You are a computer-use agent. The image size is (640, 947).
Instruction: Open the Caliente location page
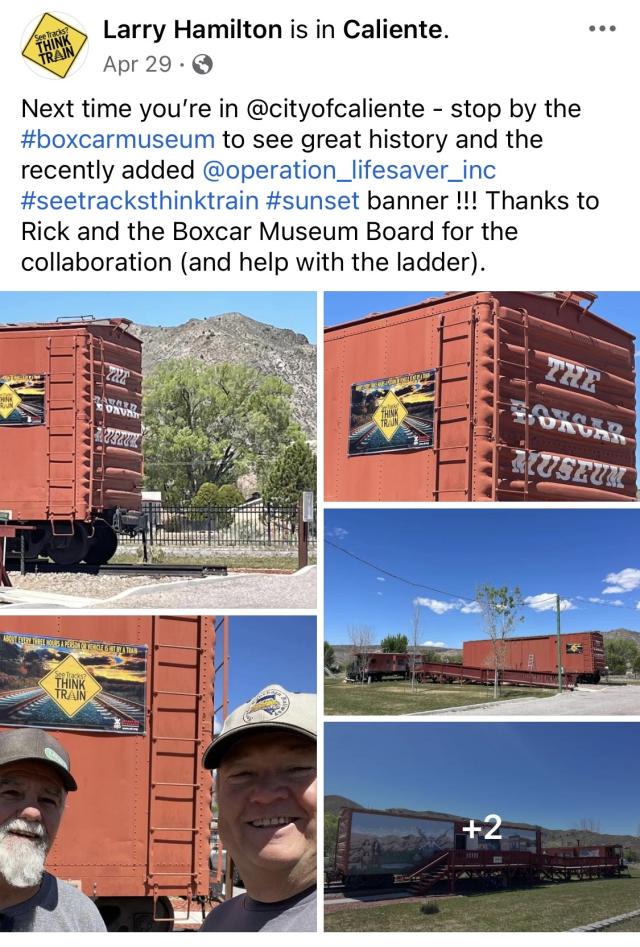pos(394,31)
